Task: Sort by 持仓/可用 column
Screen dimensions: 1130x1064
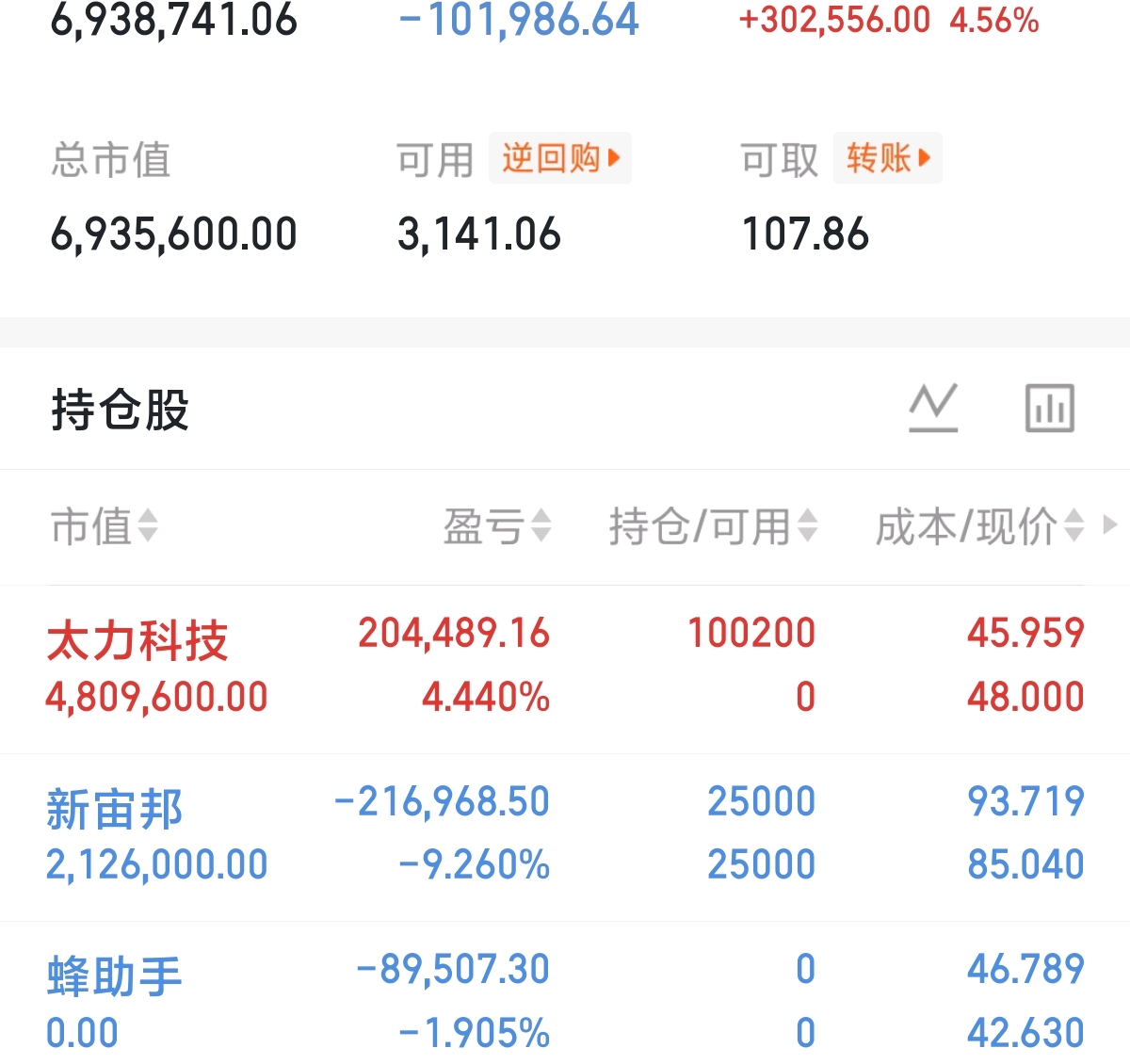Action: point(713,525)
